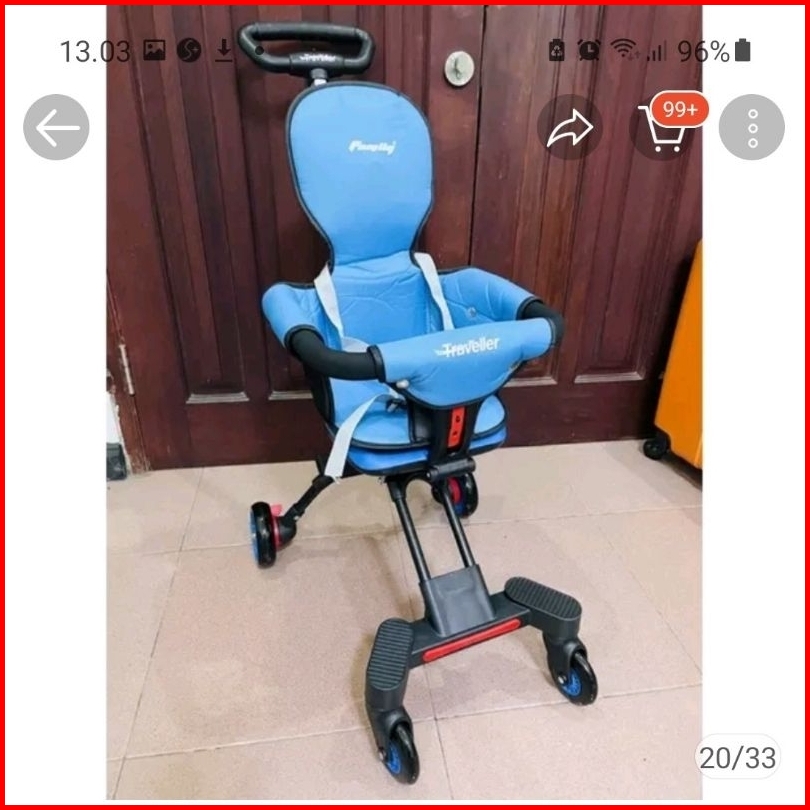Share this stroller product
This screenshot has width=810, height=810.
point(570,128)
